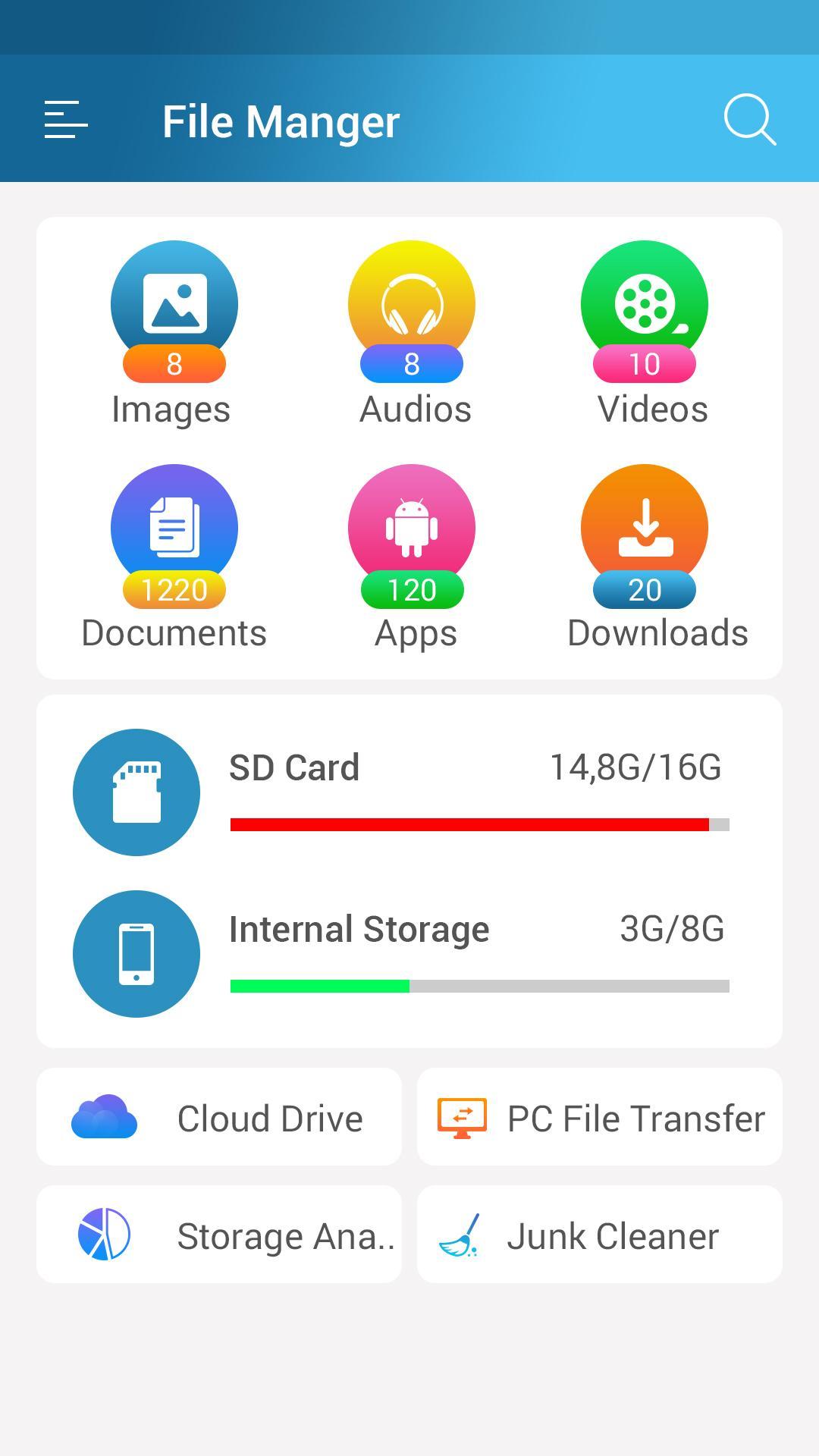Run the Junk Cleaner
This screenshot has height=1456, width=819.
600,1235
